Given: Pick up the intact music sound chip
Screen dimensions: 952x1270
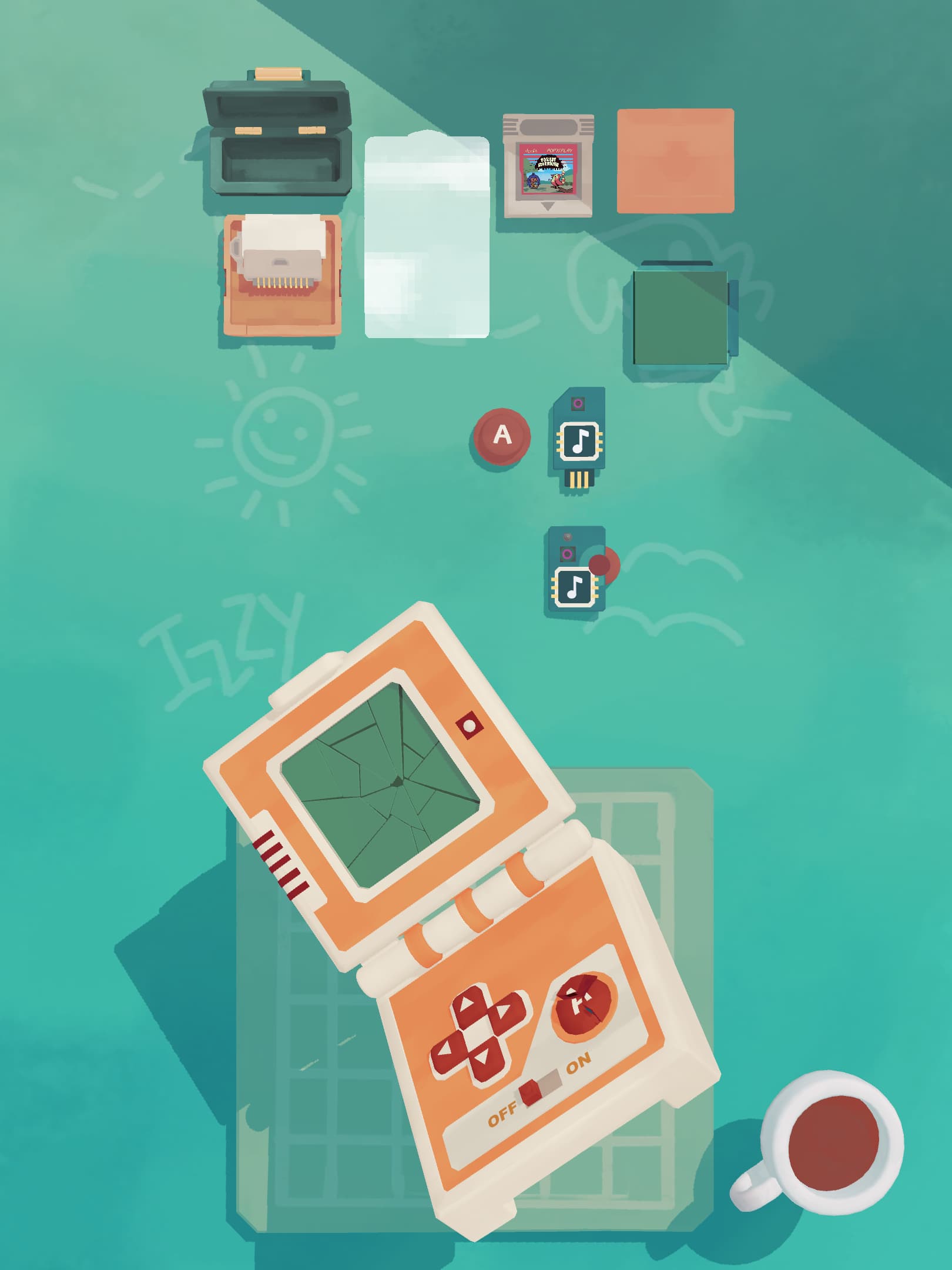Looking at the screenshot, I should click(x=578, y=440).
